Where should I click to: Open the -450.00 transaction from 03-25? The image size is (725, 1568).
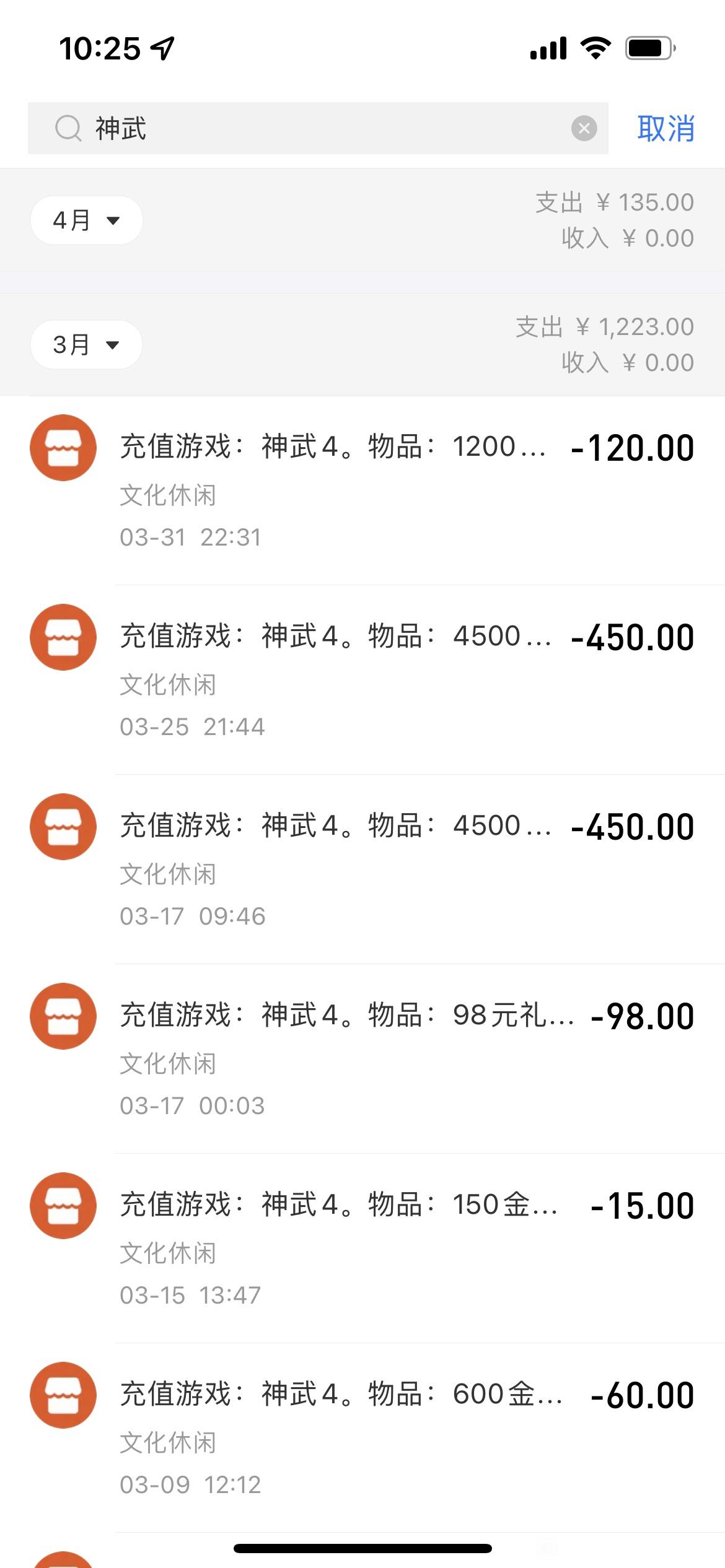tap(362, 680)
